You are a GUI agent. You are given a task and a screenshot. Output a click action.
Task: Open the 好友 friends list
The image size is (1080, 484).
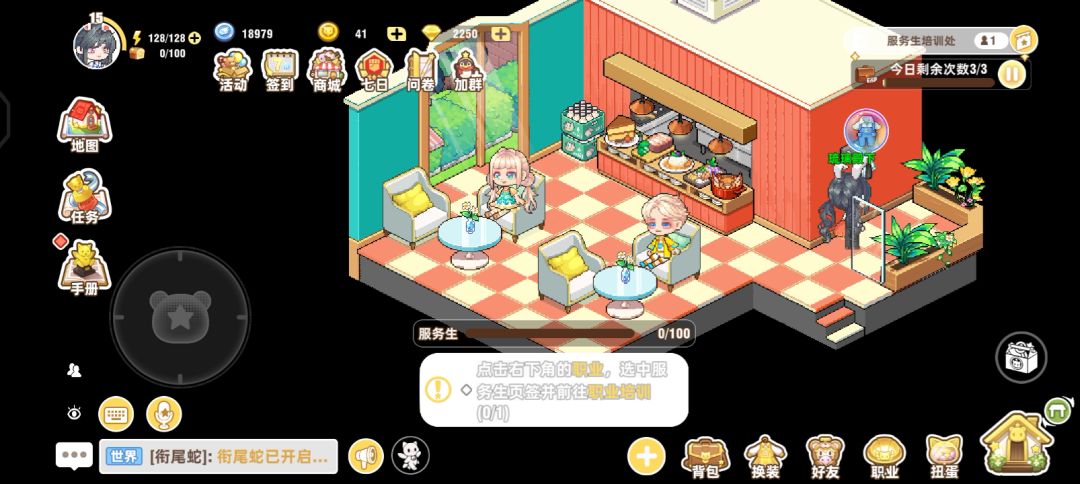click(825, 456)
